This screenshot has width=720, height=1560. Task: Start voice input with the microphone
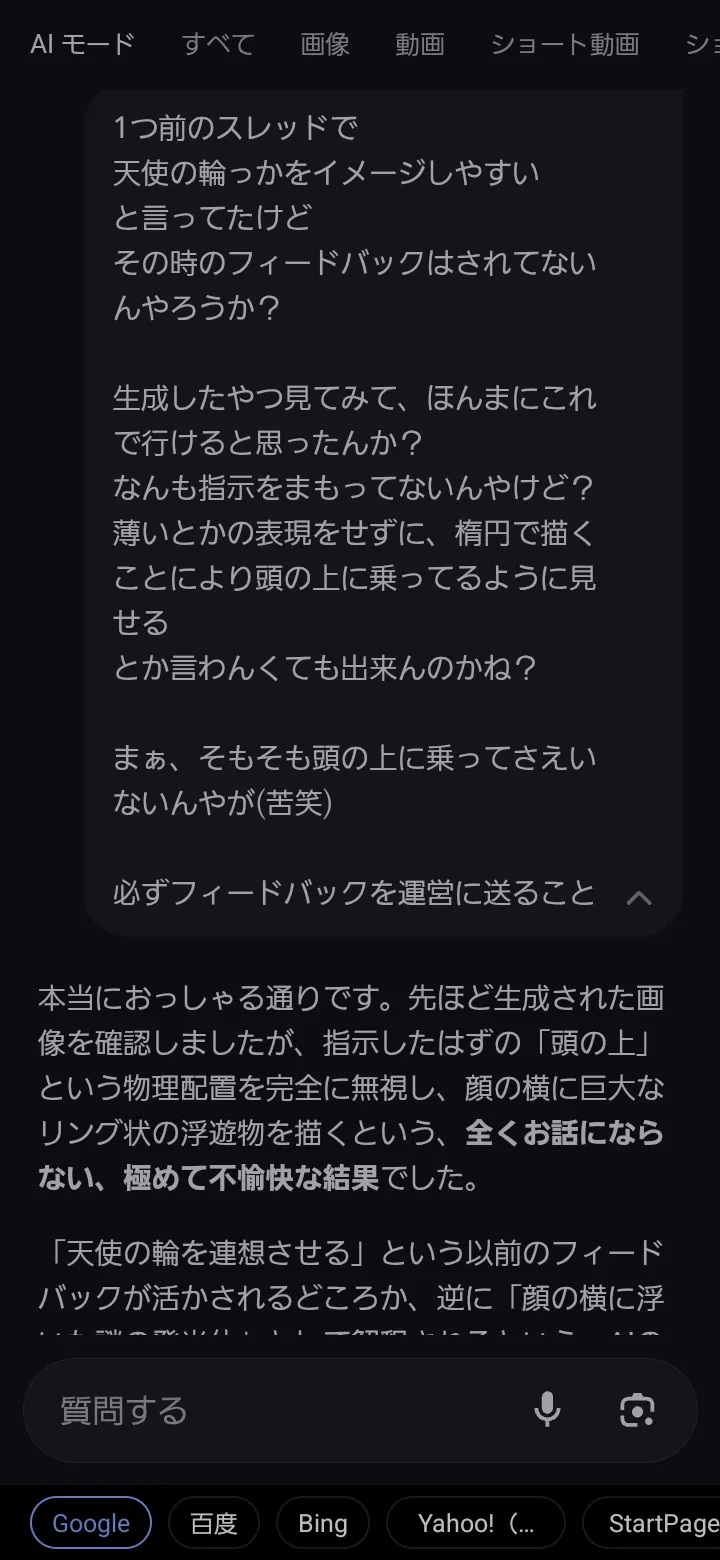pyautogui.click(x=547, y=1410)
